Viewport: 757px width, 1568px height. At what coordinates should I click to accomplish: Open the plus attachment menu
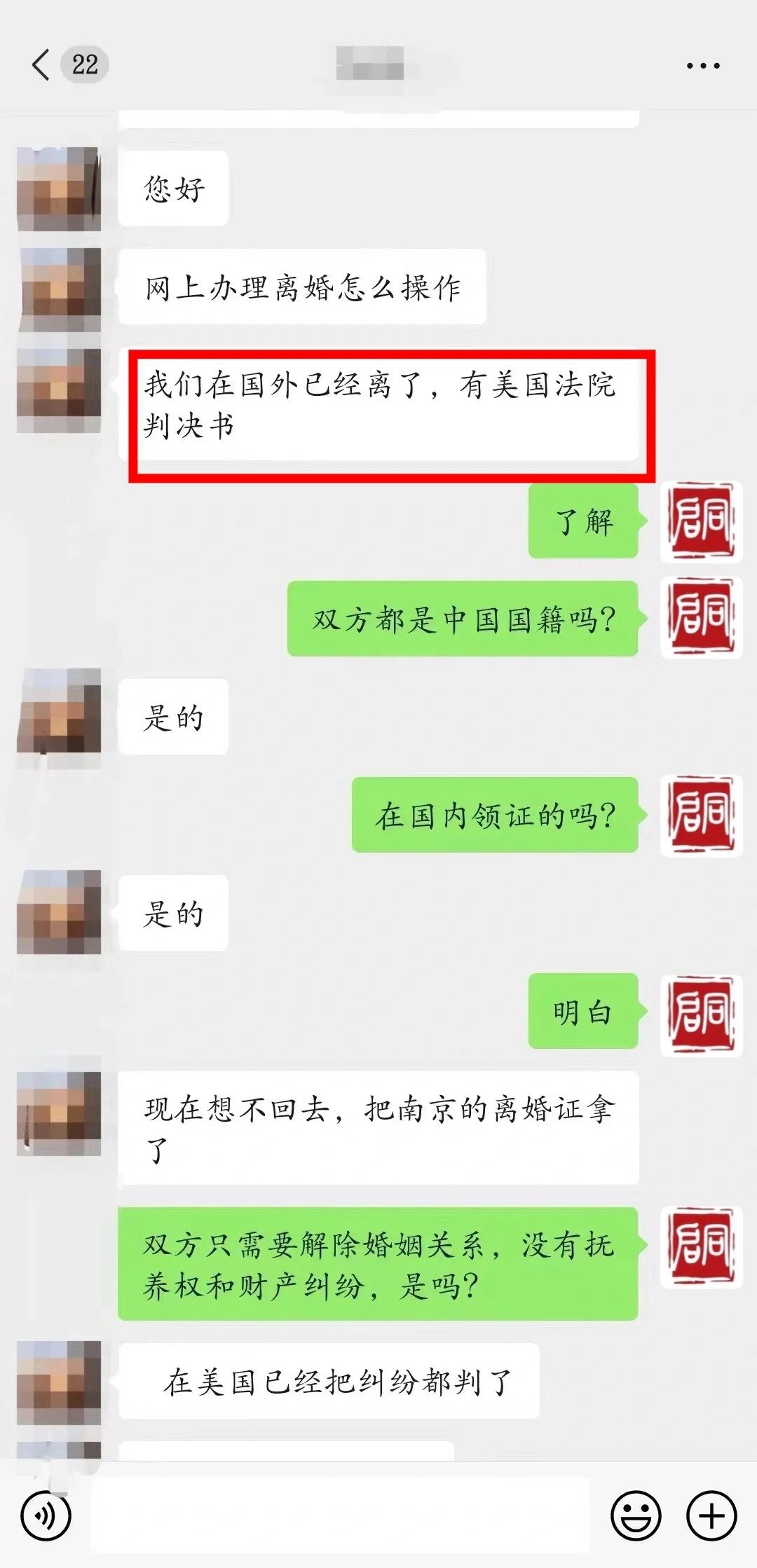711,1515
